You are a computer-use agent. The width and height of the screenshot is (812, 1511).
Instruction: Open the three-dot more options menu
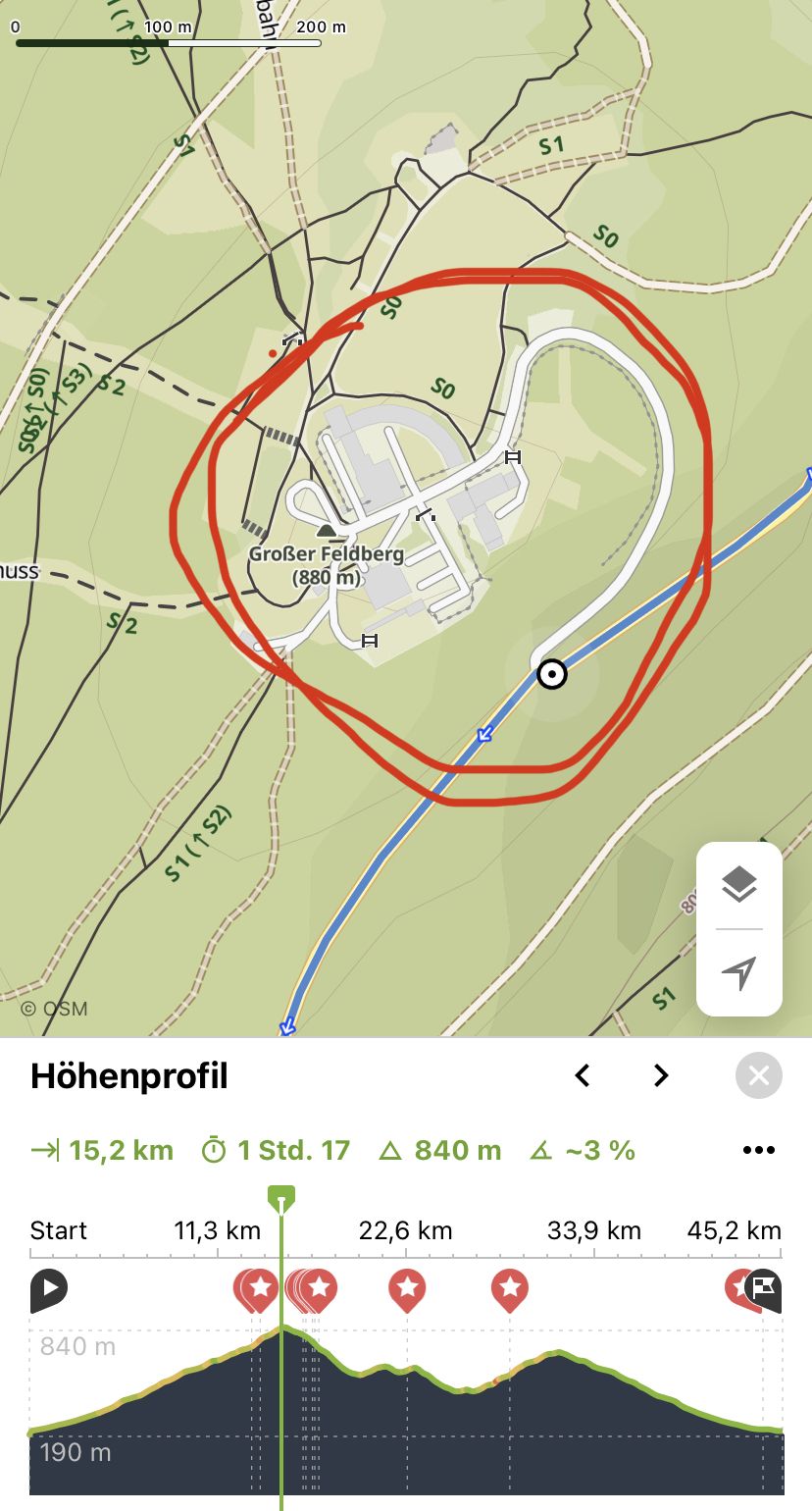[x=759, y=1151]
